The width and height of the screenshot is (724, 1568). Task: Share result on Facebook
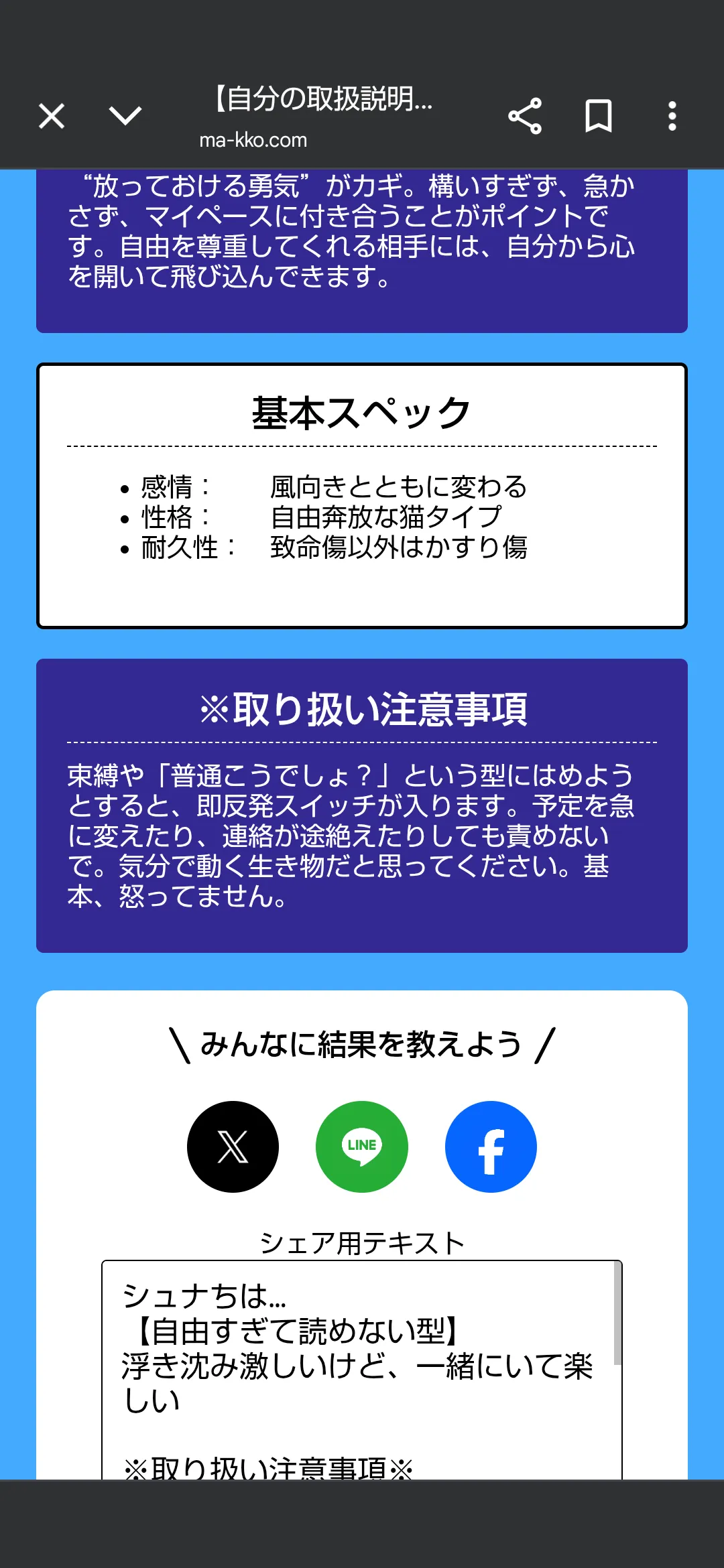(491, 1147)
